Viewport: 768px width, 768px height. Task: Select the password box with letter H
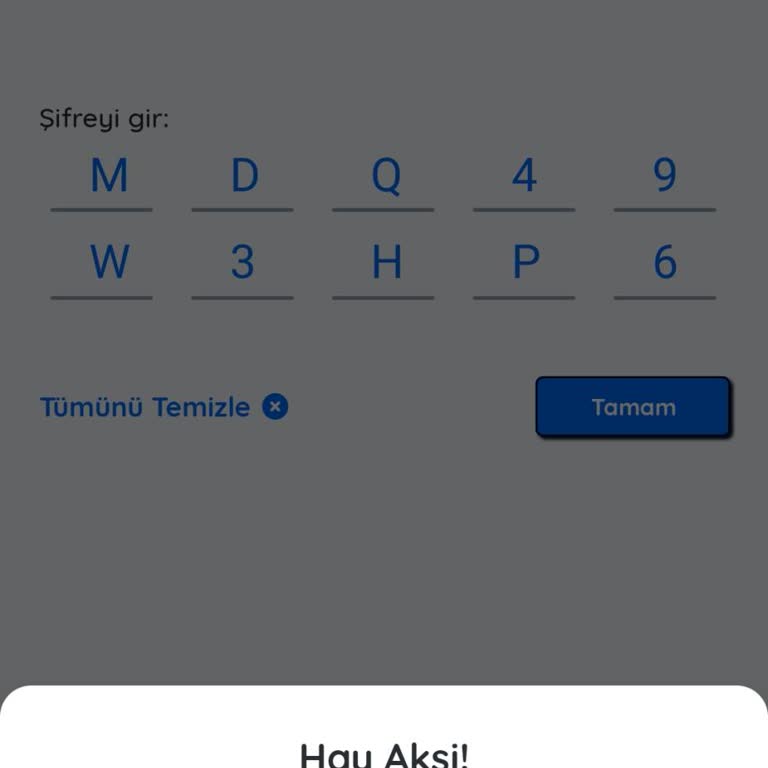tap(384, 265)
